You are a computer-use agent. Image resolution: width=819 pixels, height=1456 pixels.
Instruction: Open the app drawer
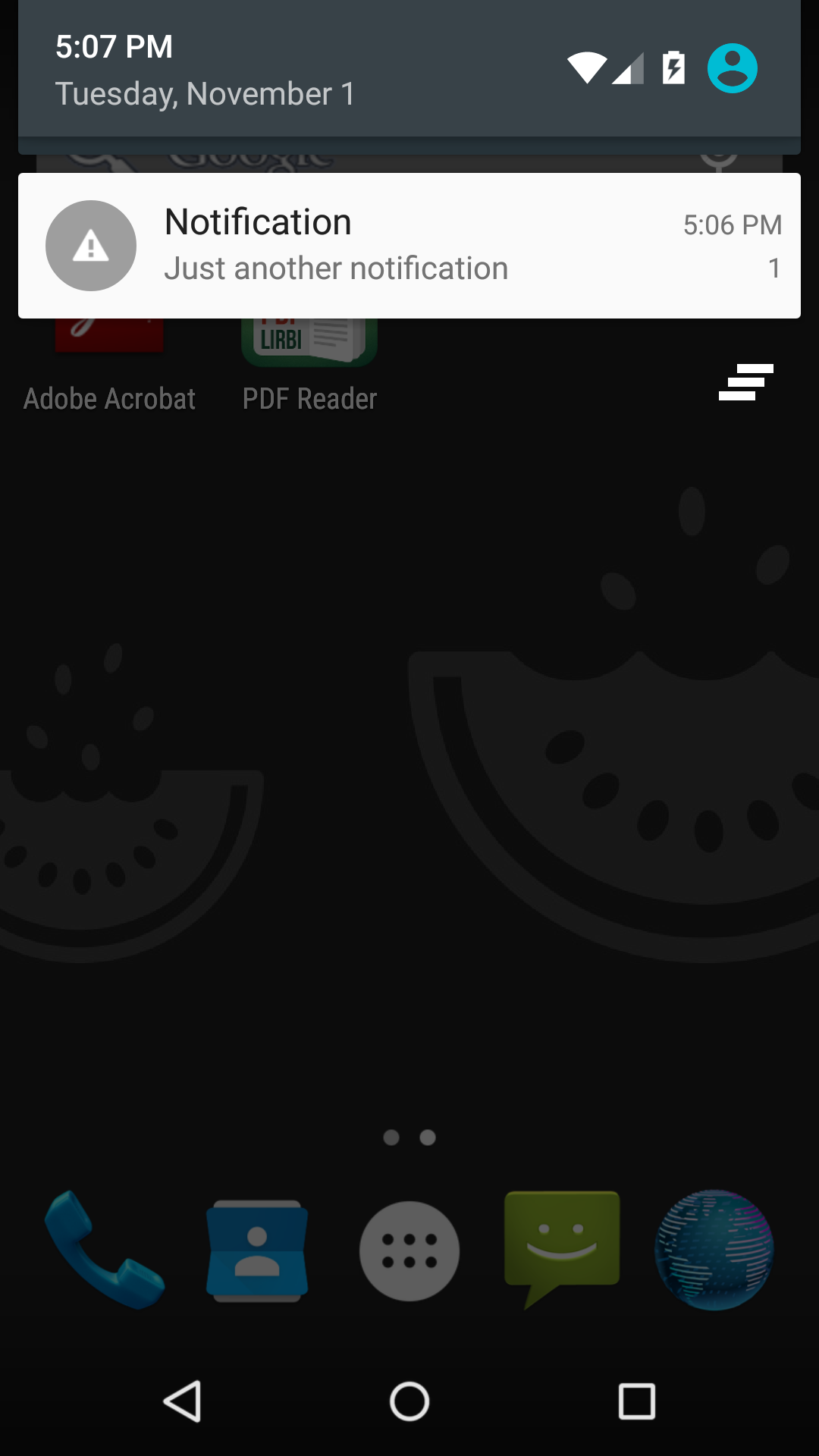(x=409, y=1250)
